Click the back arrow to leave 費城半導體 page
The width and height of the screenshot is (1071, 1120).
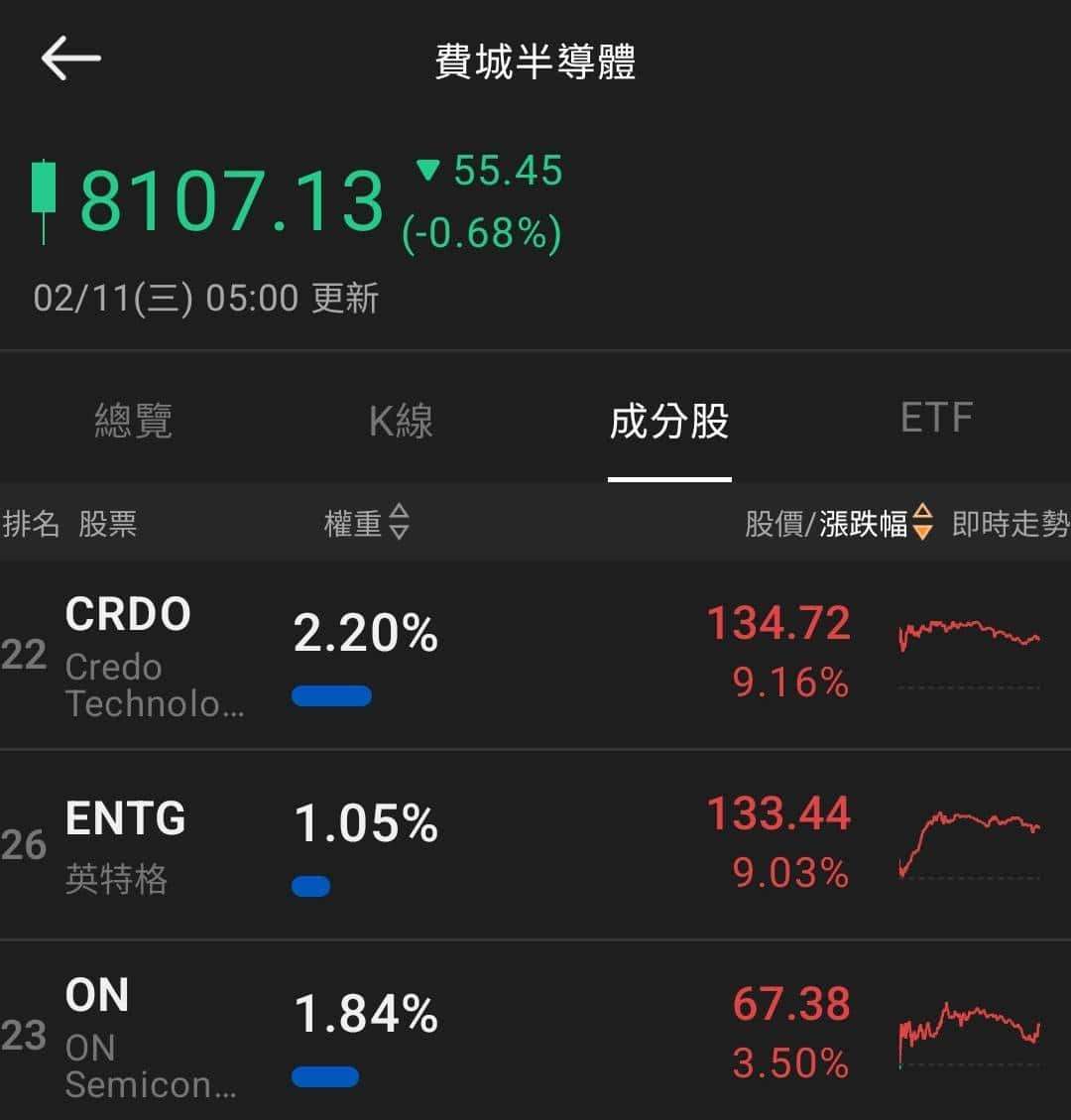[69, 58]
